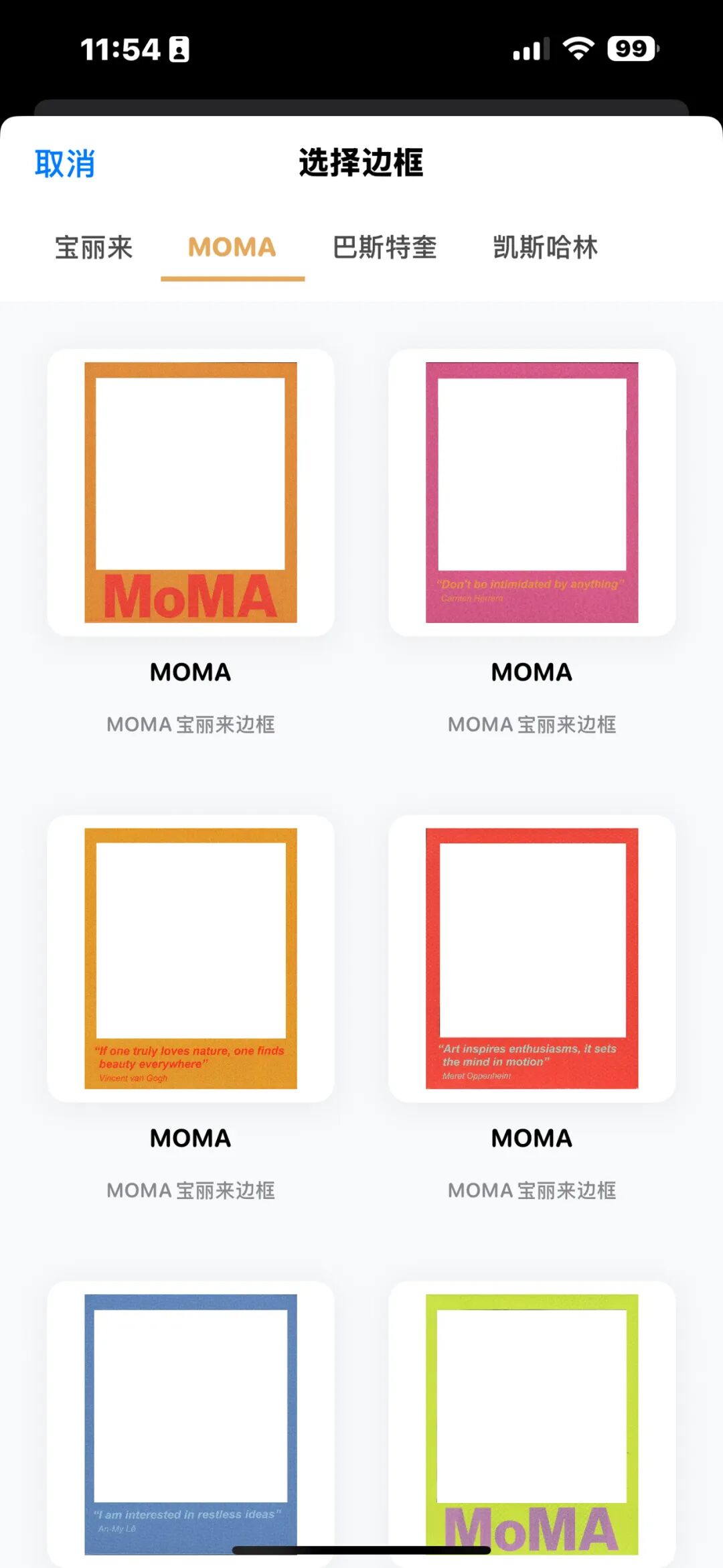This screenshot has width=723, height=1568.
Task: Select the MOMA tab
Action: 232,248
